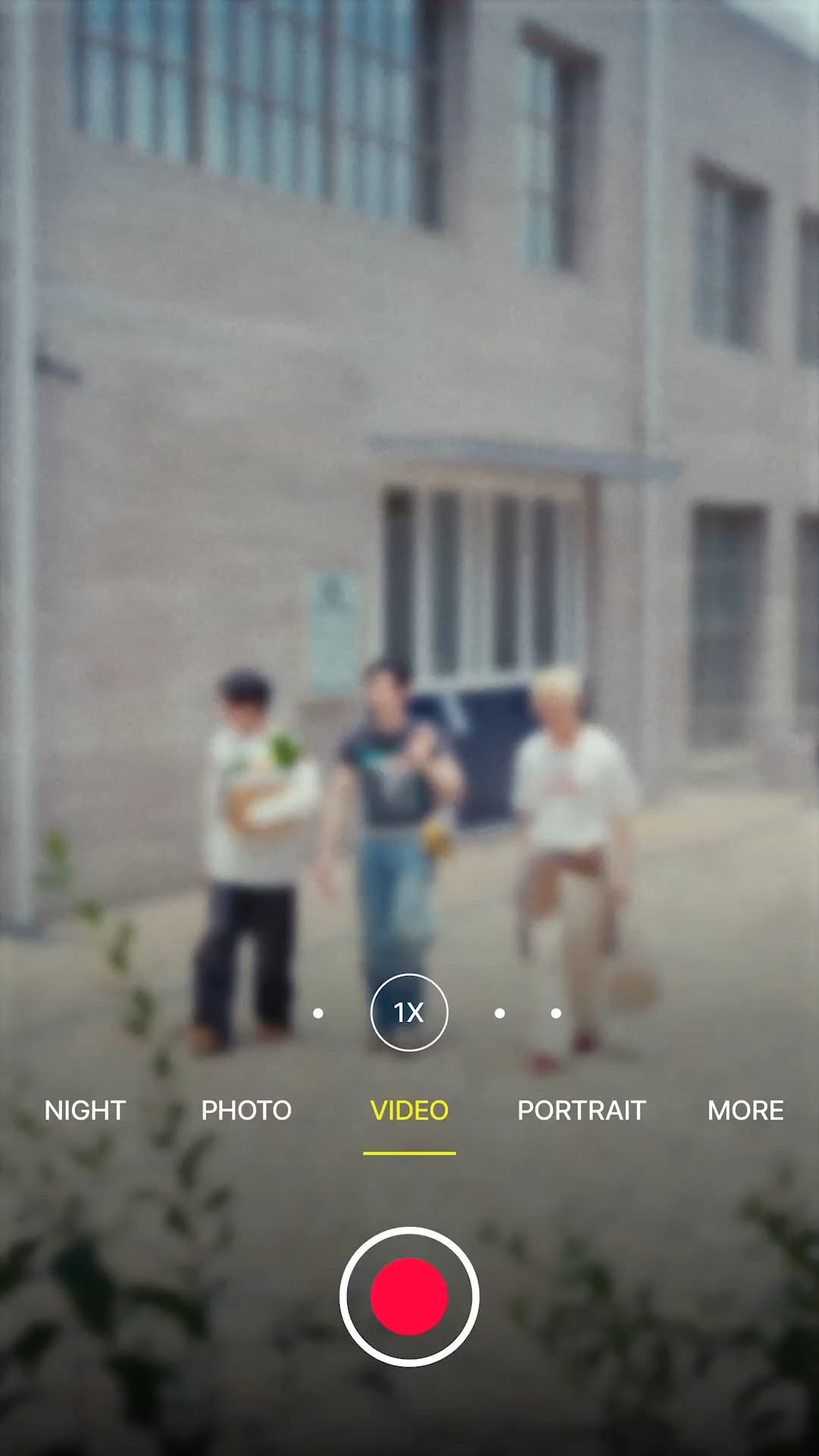The image size is (819, 1456).
Task: Switch to Night mode
Action: tap(85, 1110)
